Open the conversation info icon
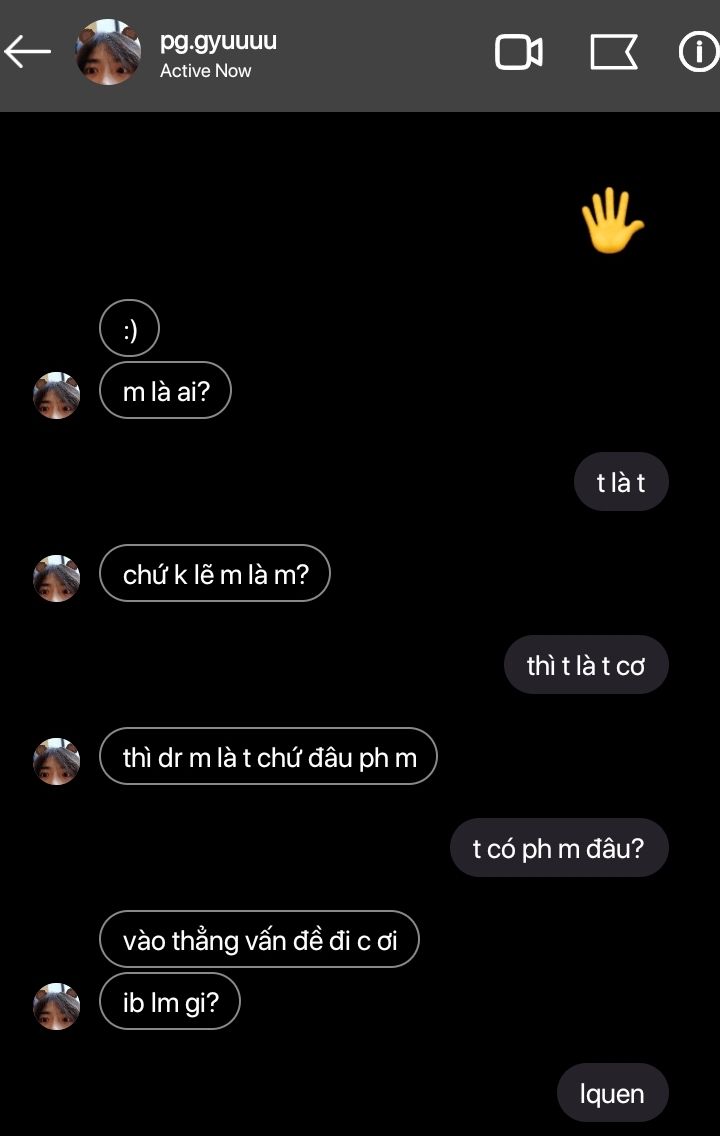Image resolution: width=720 pixels, height=1136 pixels. [x=699, y=52]
